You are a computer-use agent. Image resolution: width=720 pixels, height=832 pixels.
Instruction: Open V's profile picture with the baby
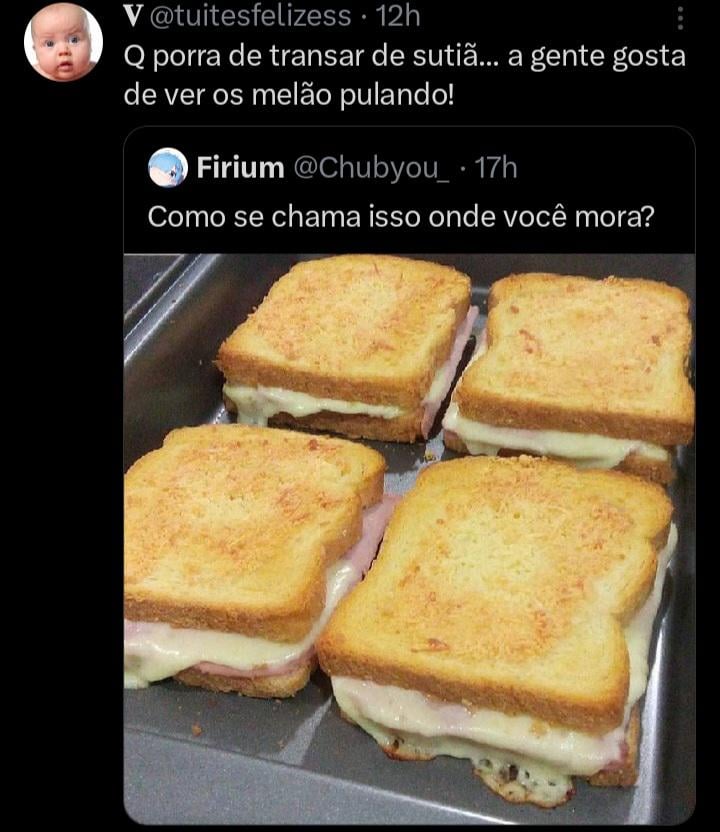pos(63,42)
